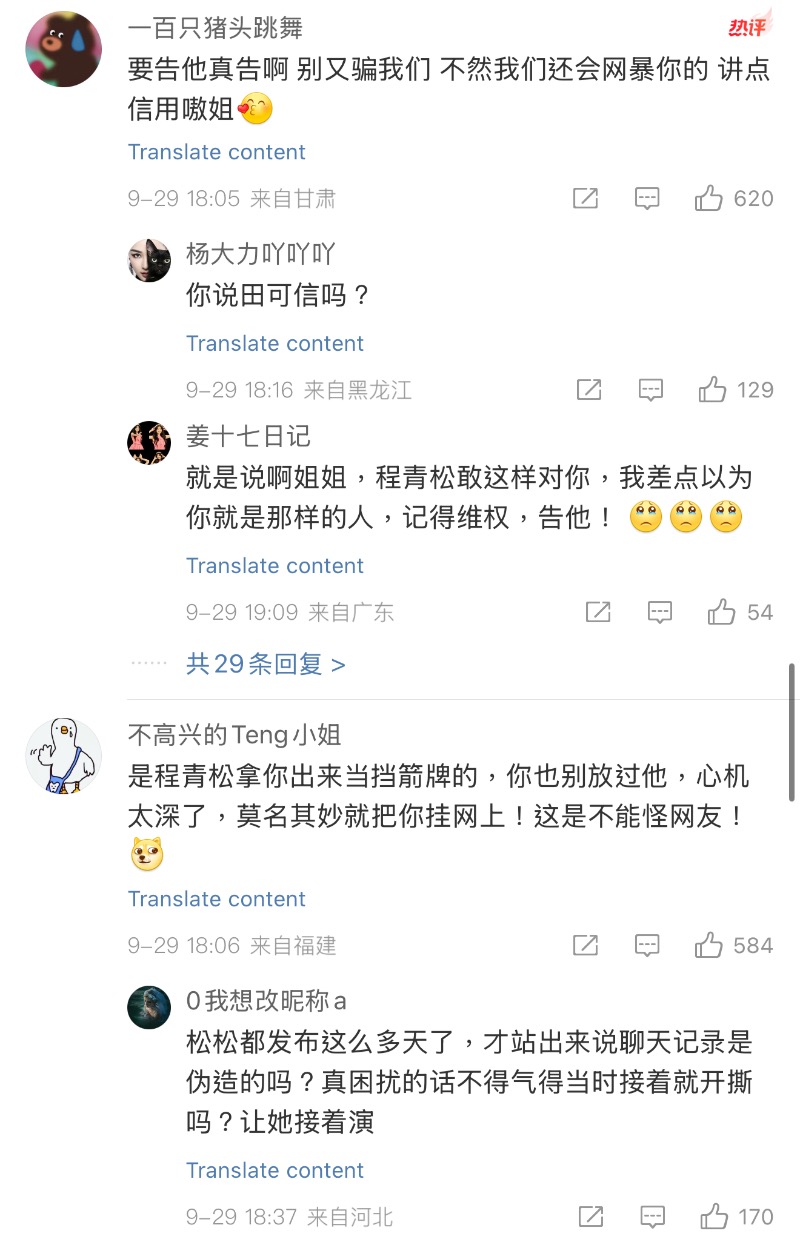View 不高兴的Teng小姐's profile picture
800x1245 pixels.
[x=64, y=757]
